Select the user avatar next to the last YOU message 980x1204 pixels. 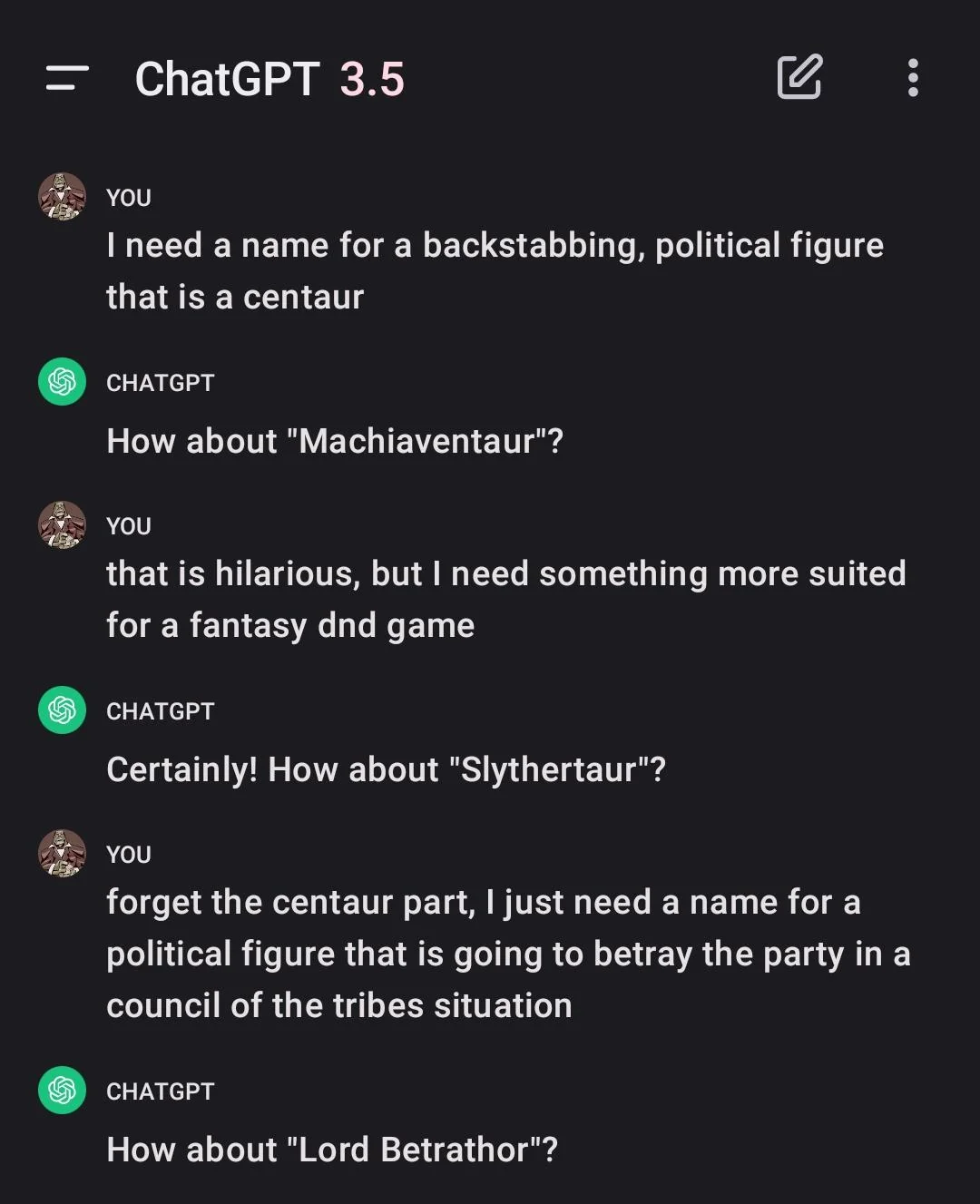point(60,853)
